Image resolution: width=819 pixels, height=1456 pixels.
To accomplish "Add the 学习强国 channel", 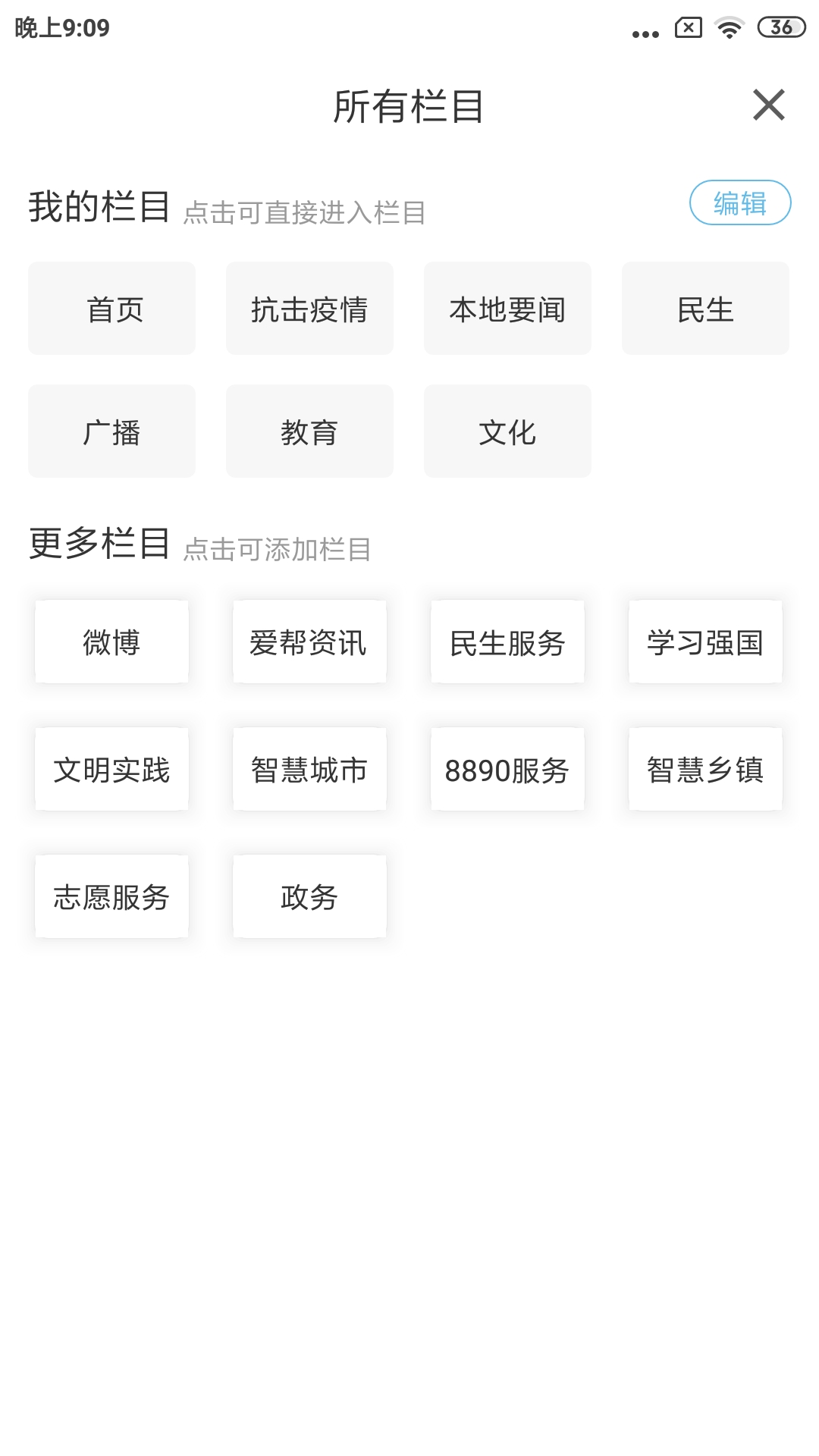I will point(704,641).
